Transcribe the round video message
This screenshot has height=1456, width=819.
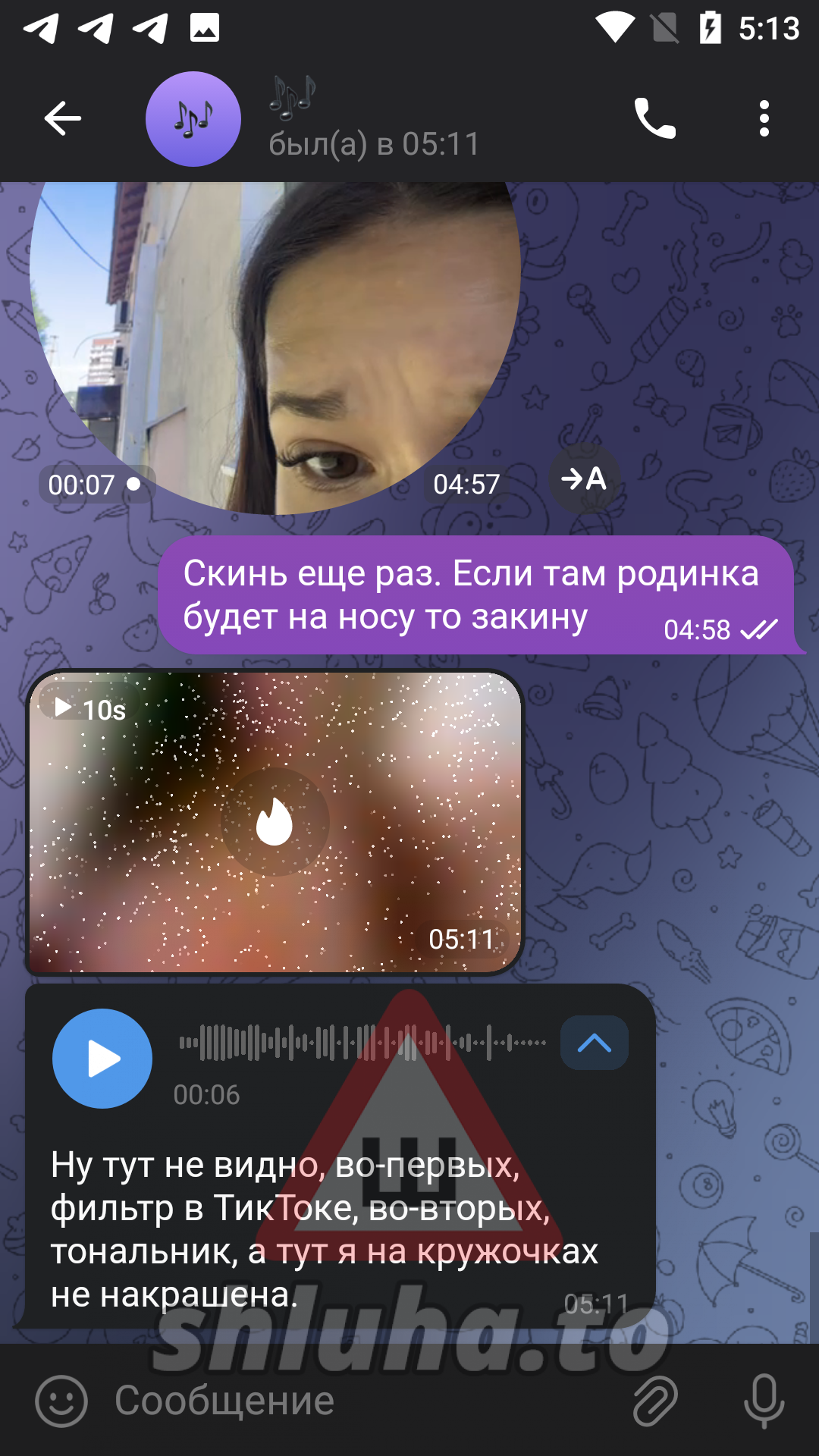(585, 479)
